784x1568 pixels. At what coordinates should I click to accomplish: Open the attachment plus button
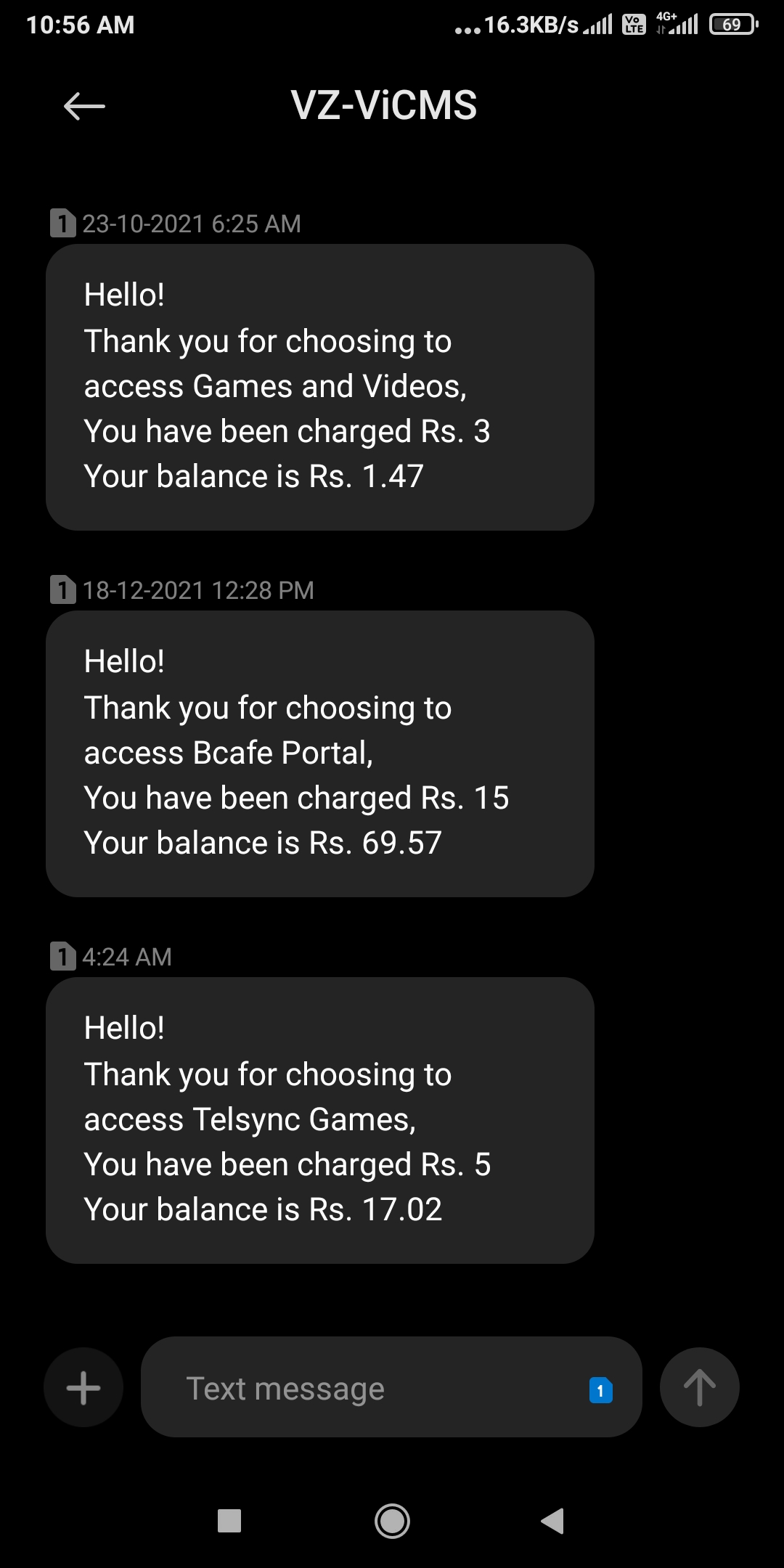point(83,1387)
